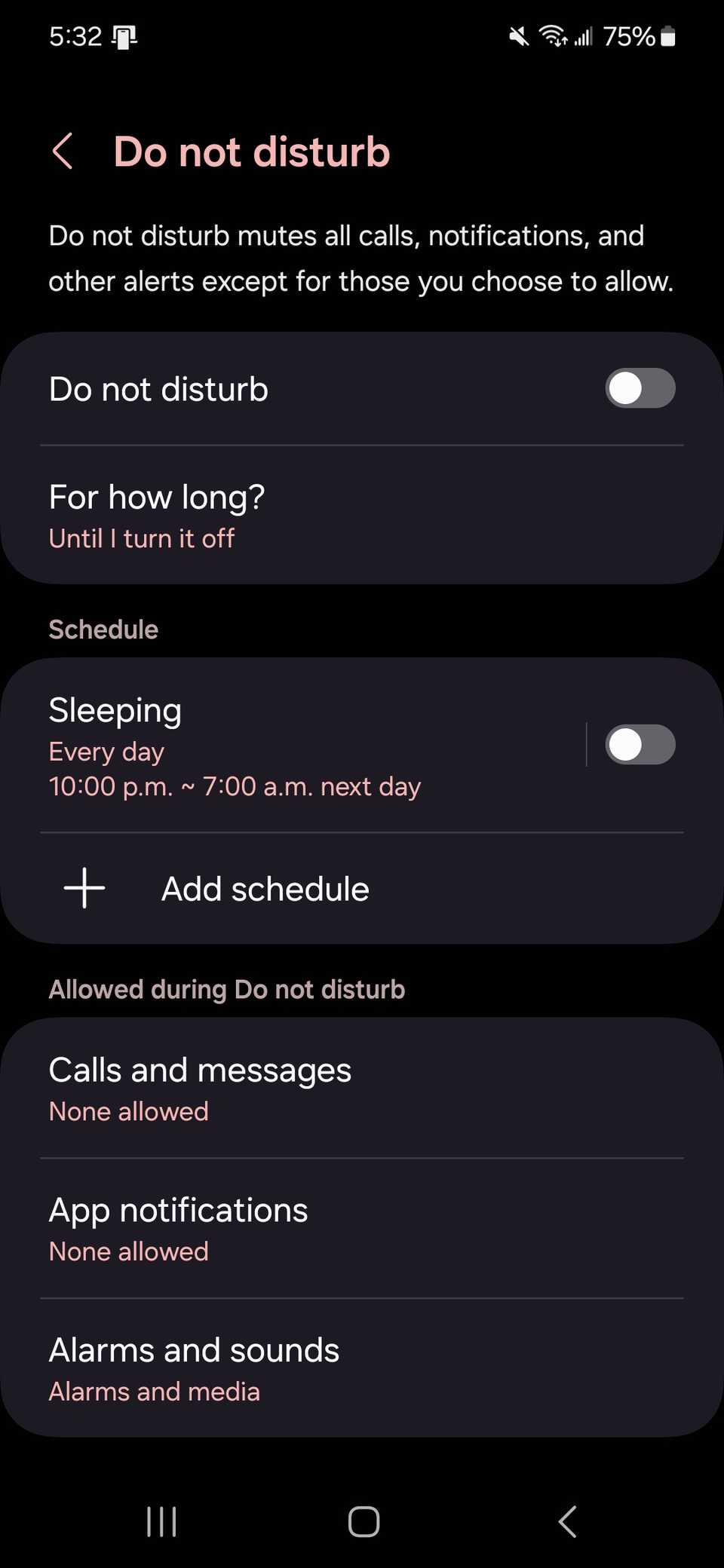Enable the Do not disturb switch
Image resolution: width=724 pixels, height=1568 pixels.
640,388
